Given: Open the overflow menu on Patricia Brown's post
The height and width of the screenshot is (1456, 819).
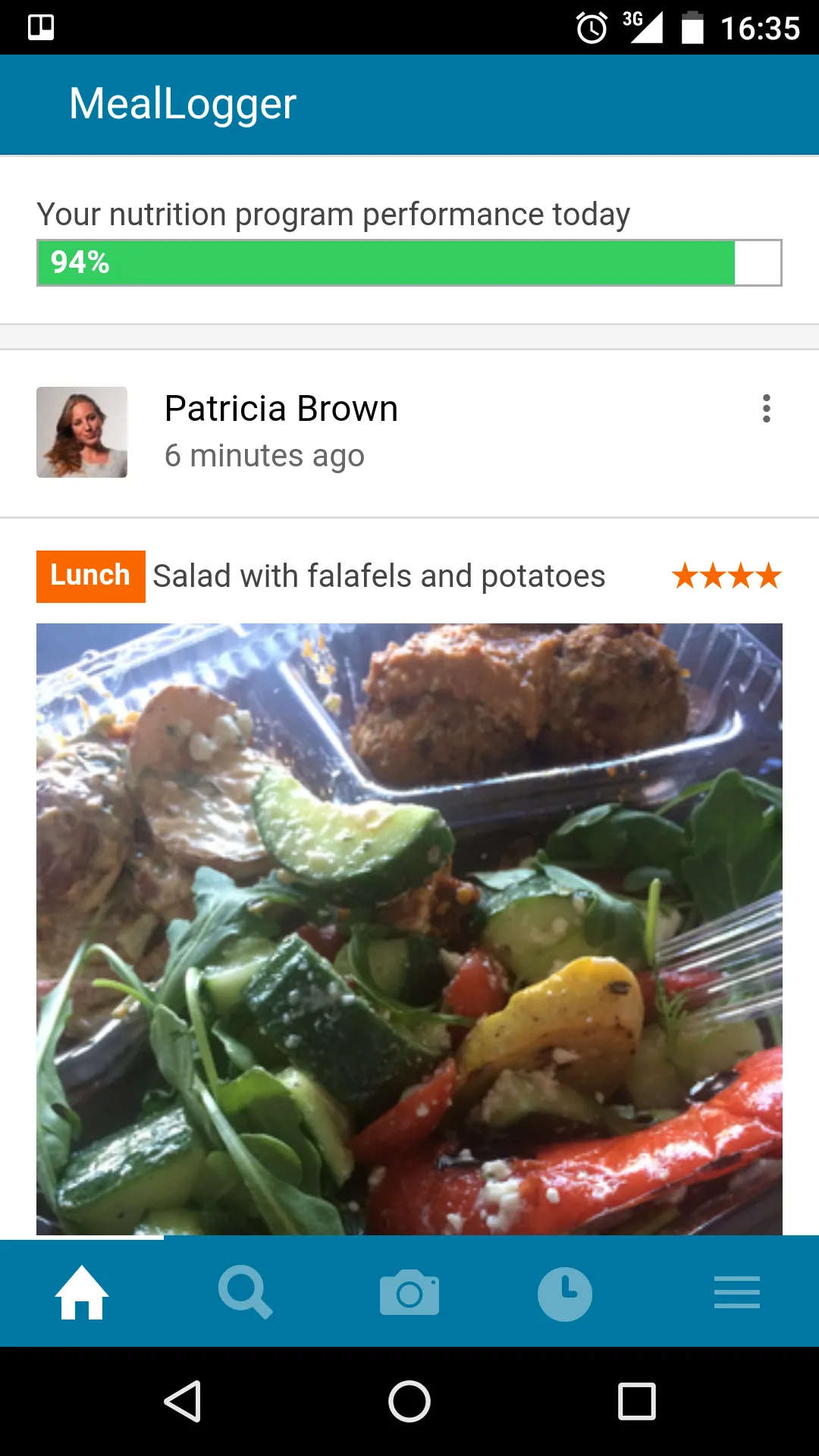Looking at the screenshot, I should pyautogui.click(x=767, y=409).
